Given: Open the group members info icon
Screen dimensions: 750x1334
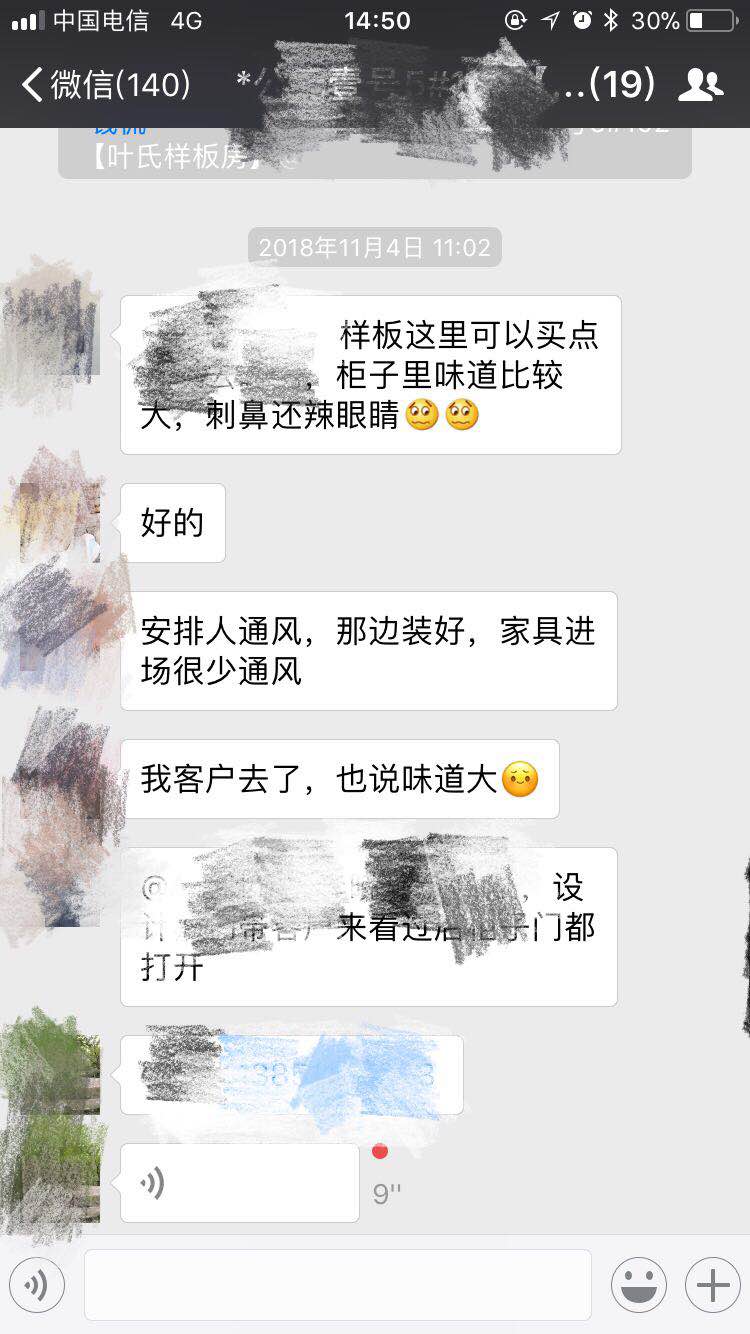Looking at the screenshot, I should pyautogui.click(x=700, y=85).
